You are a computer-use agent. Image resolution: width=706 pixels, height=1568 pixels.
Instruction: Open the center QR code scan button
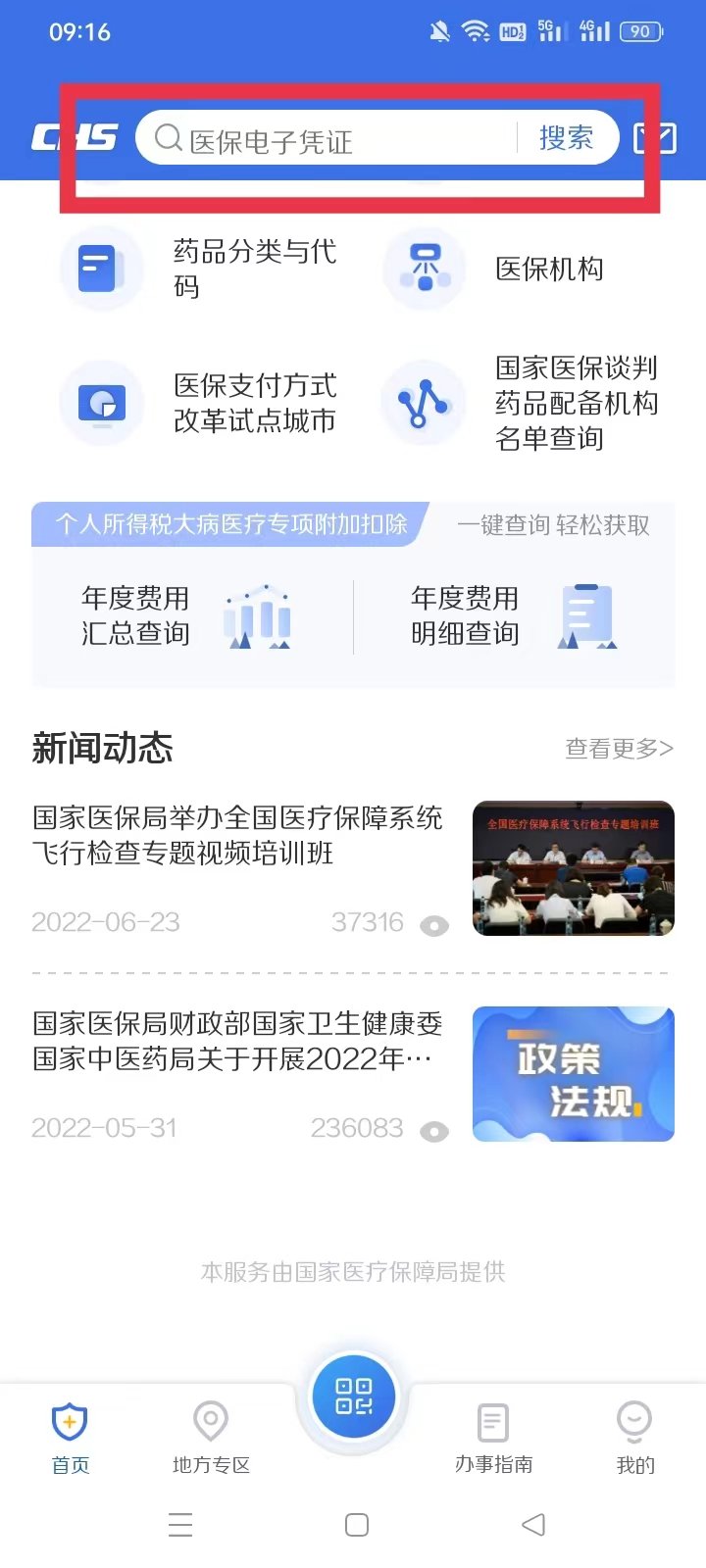[x=353, y=1396]
